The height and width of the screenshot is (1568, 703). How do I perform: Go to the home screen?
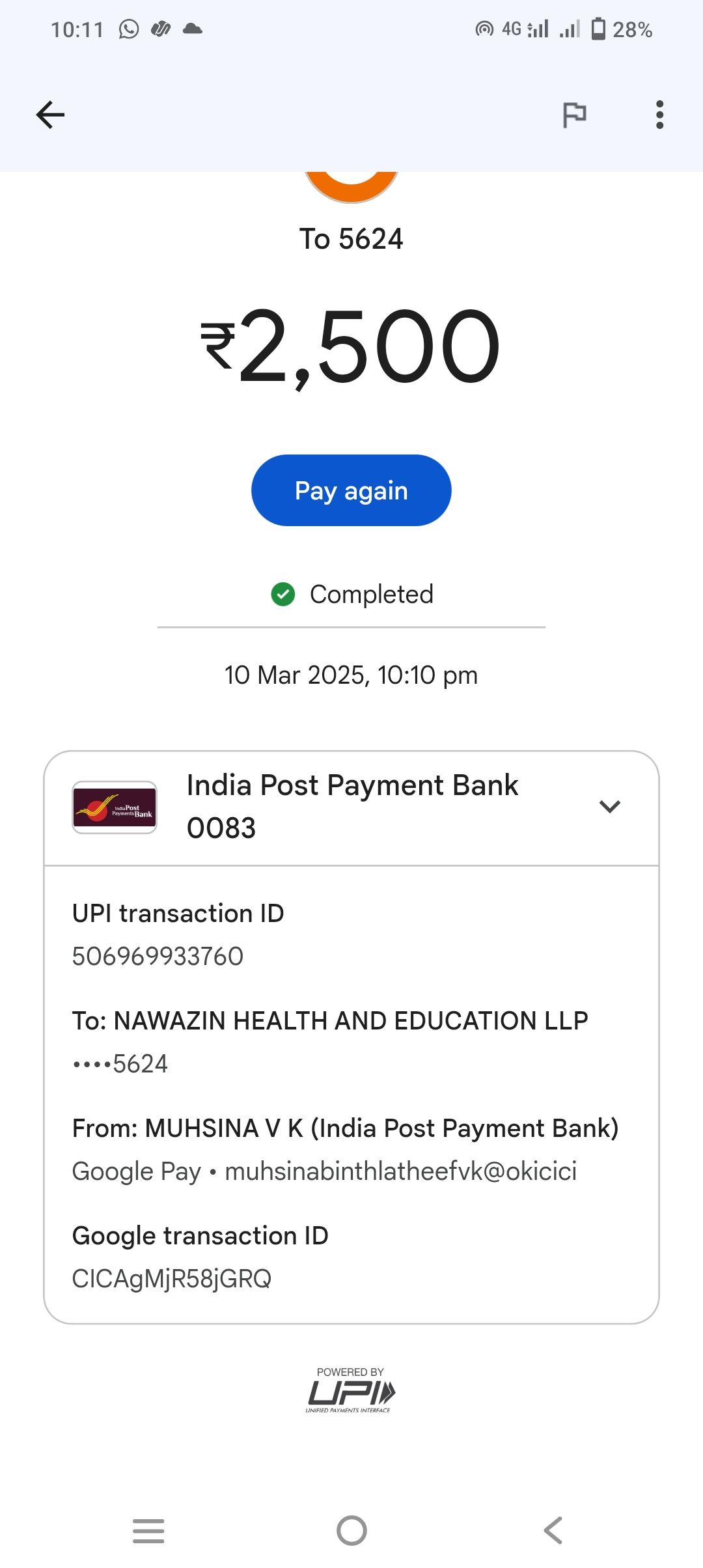[x=351, y=1530]
